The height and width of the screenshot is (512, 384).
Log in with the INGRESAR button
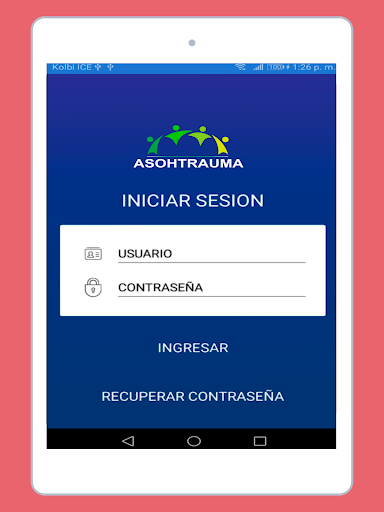coord(193,348)
